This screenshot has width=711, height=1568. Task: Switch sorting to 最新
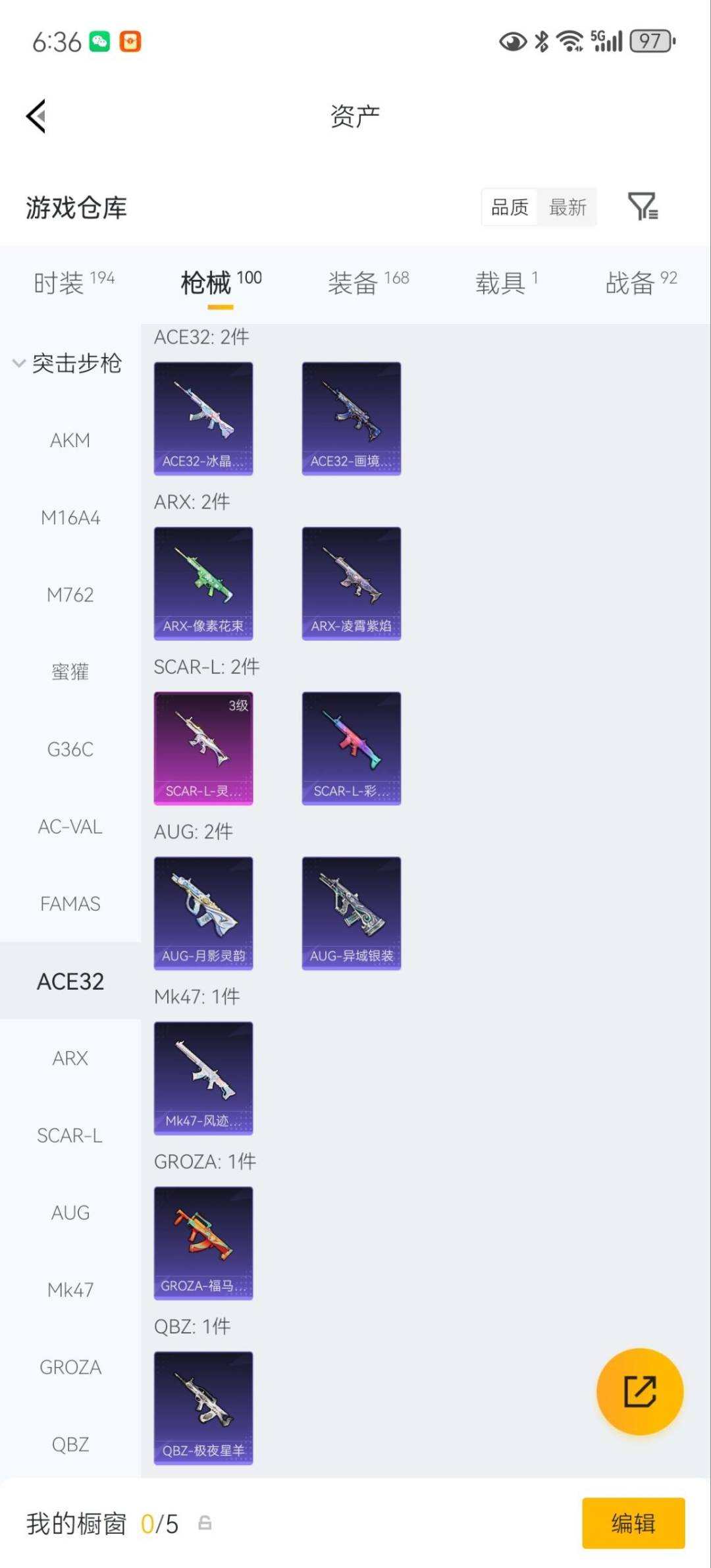[567, 207]
